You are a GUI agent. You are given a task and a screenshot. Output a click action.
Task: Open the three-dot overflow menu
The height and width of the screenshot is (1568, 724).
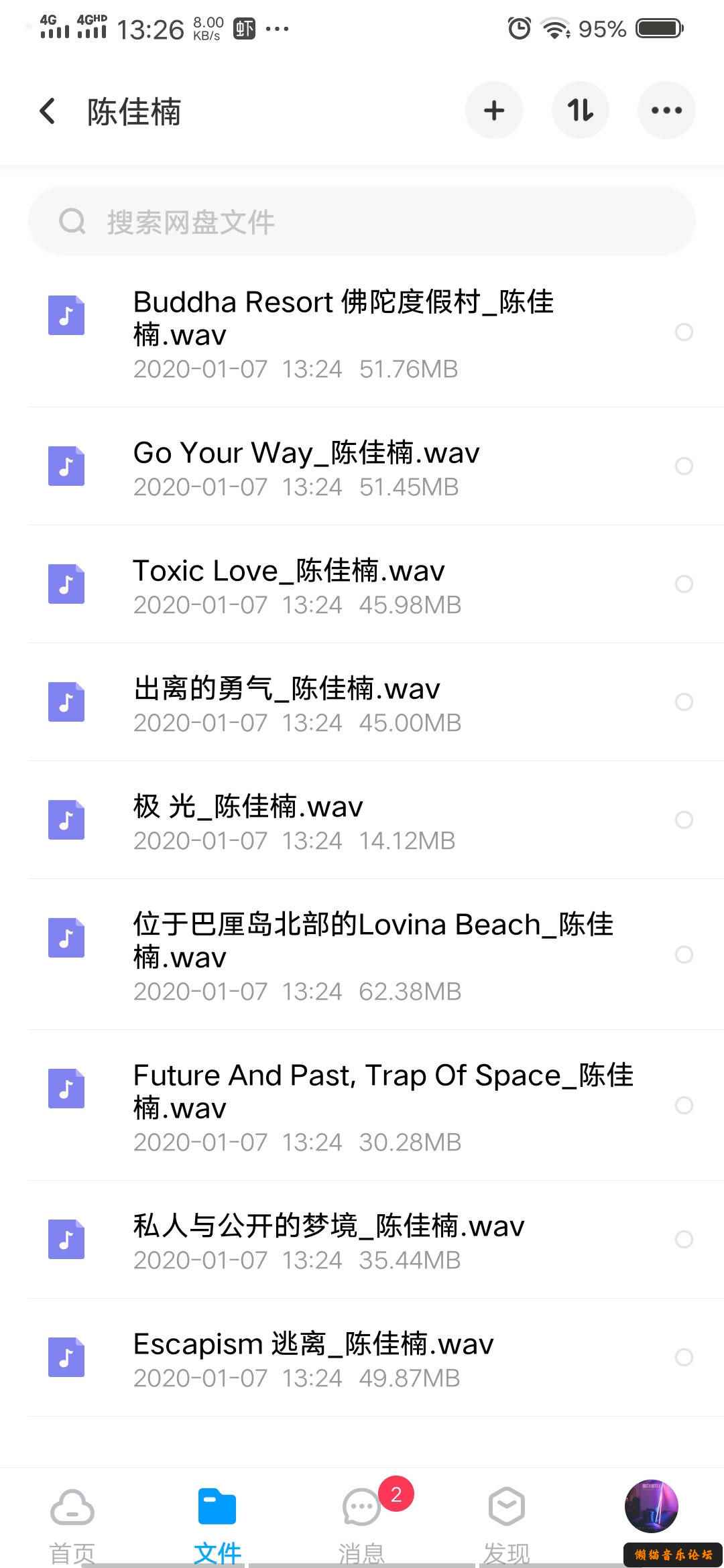pos(666,111)
